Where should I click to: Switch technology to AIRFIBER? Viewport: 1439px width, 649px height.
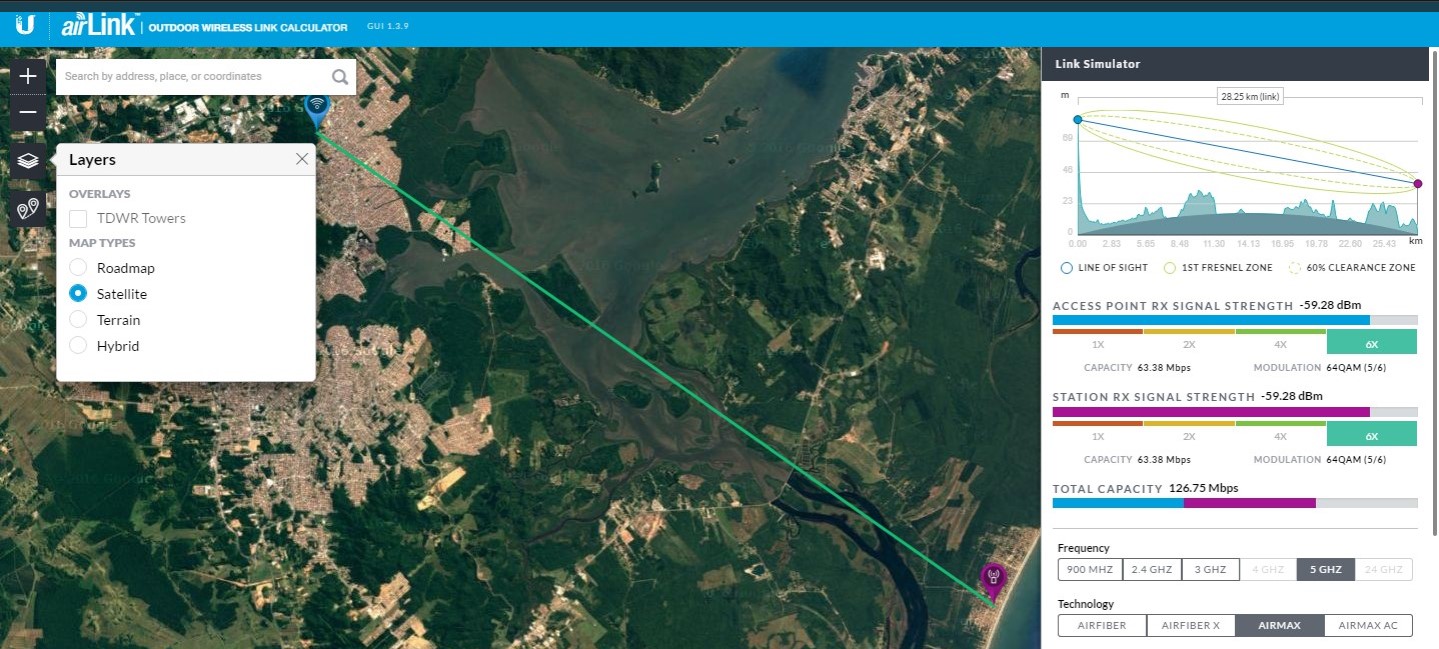click(1101, 626)
